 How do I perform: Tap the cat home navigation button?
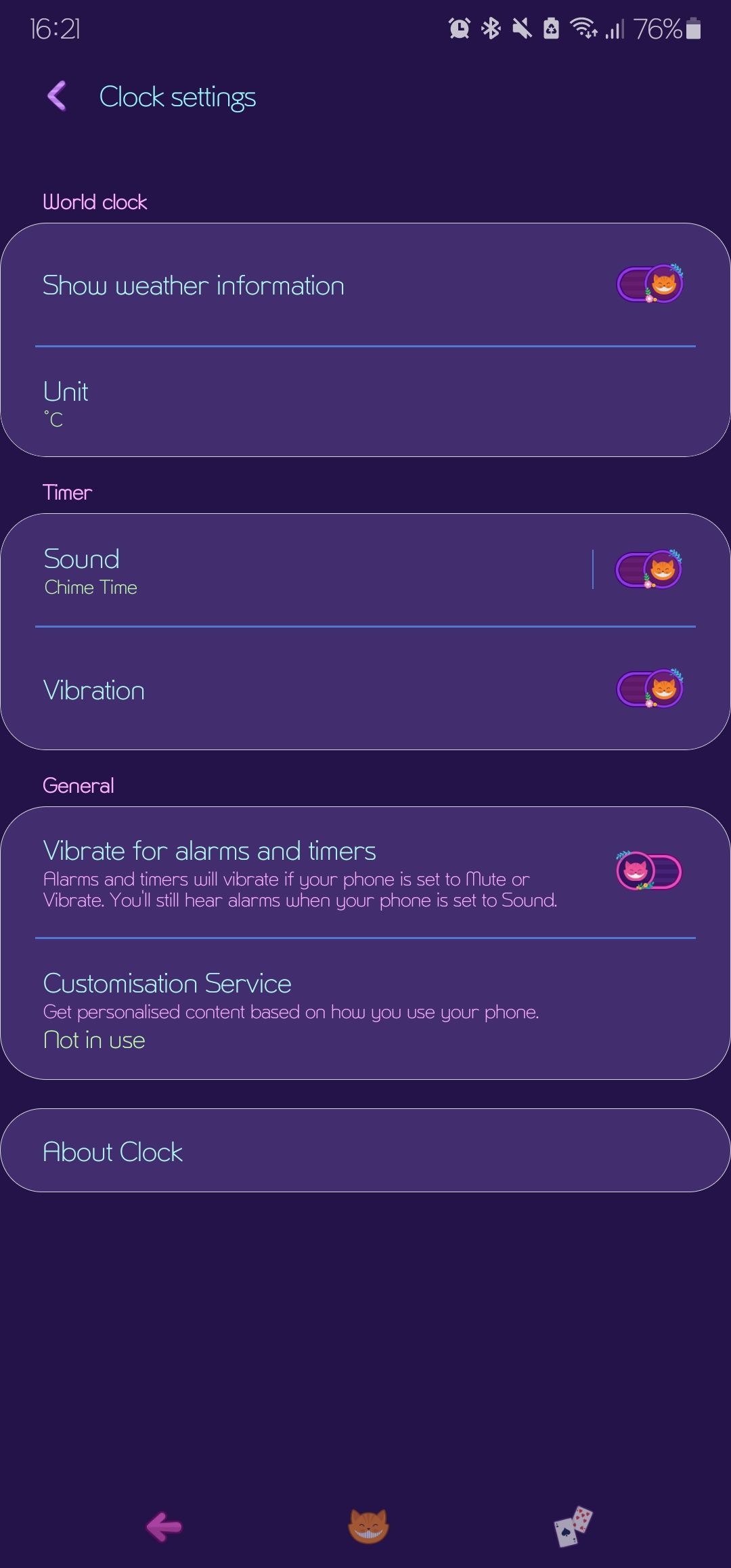pos(368,1527)
